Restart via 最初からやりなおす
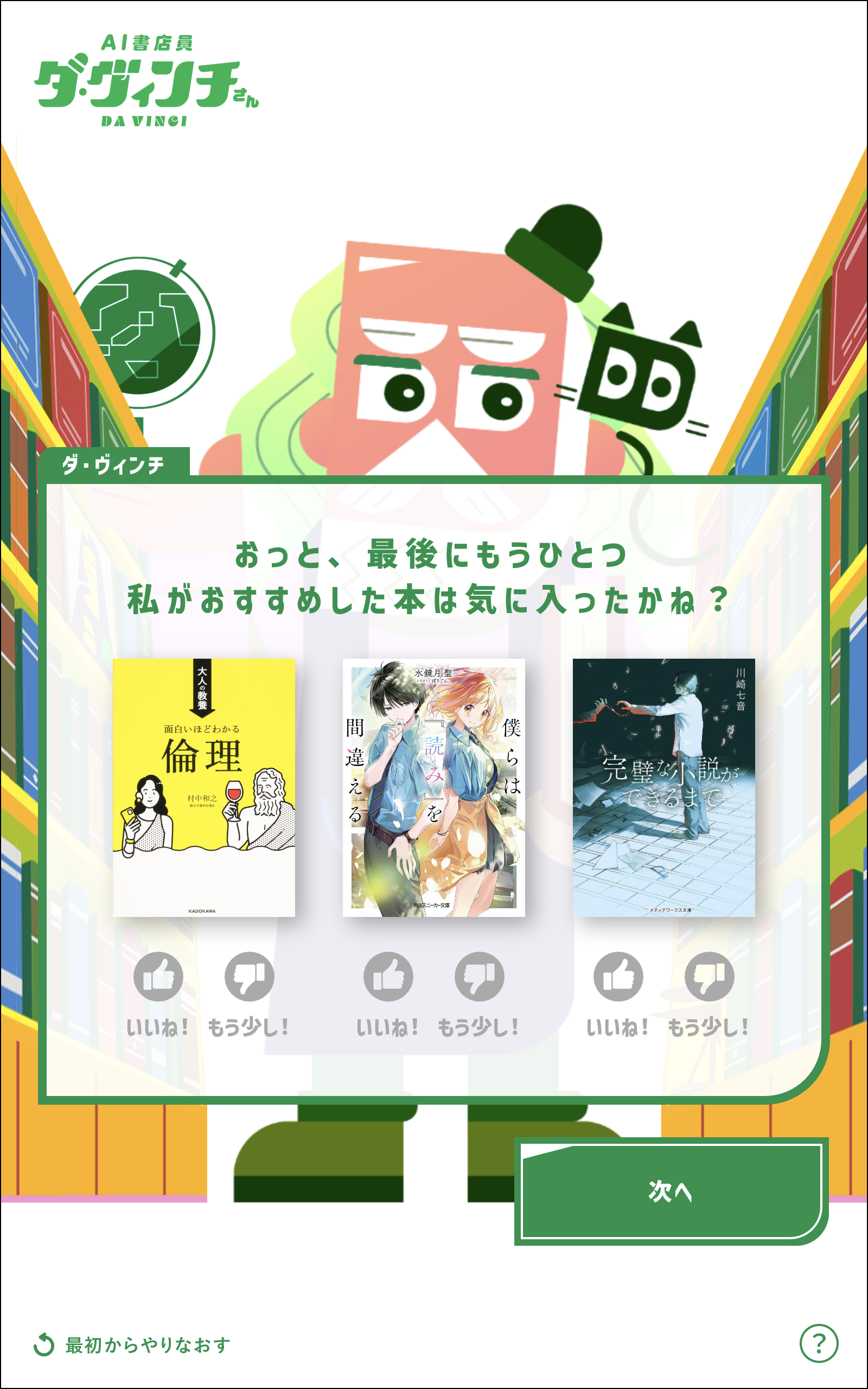 tap(133, 1345)
